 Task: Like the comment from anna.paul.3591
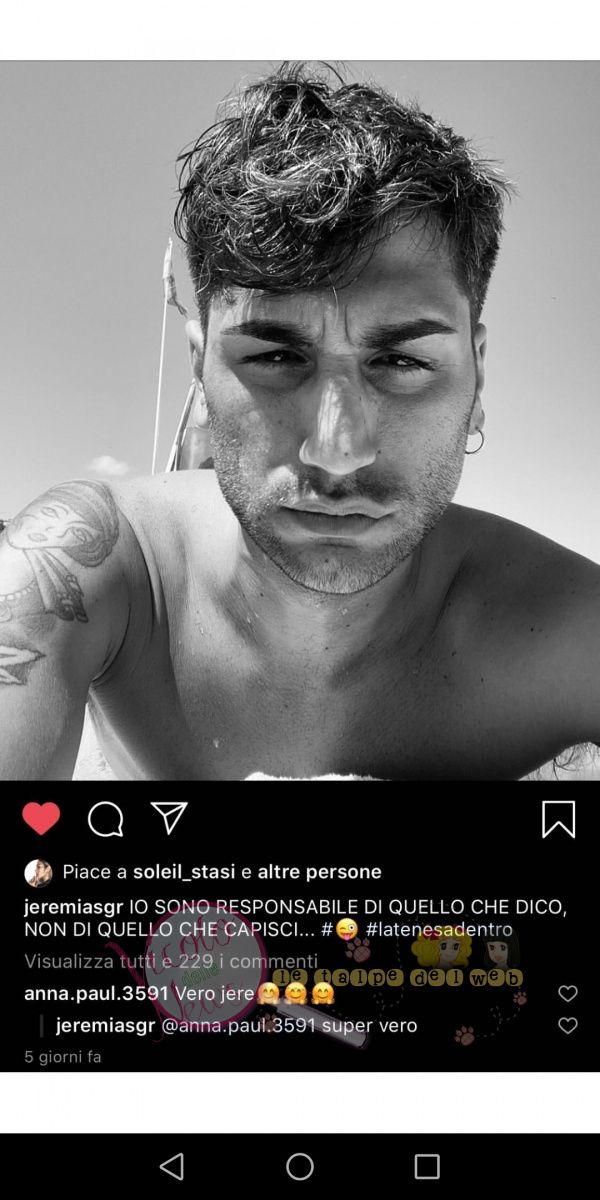[x=568, y=993]
